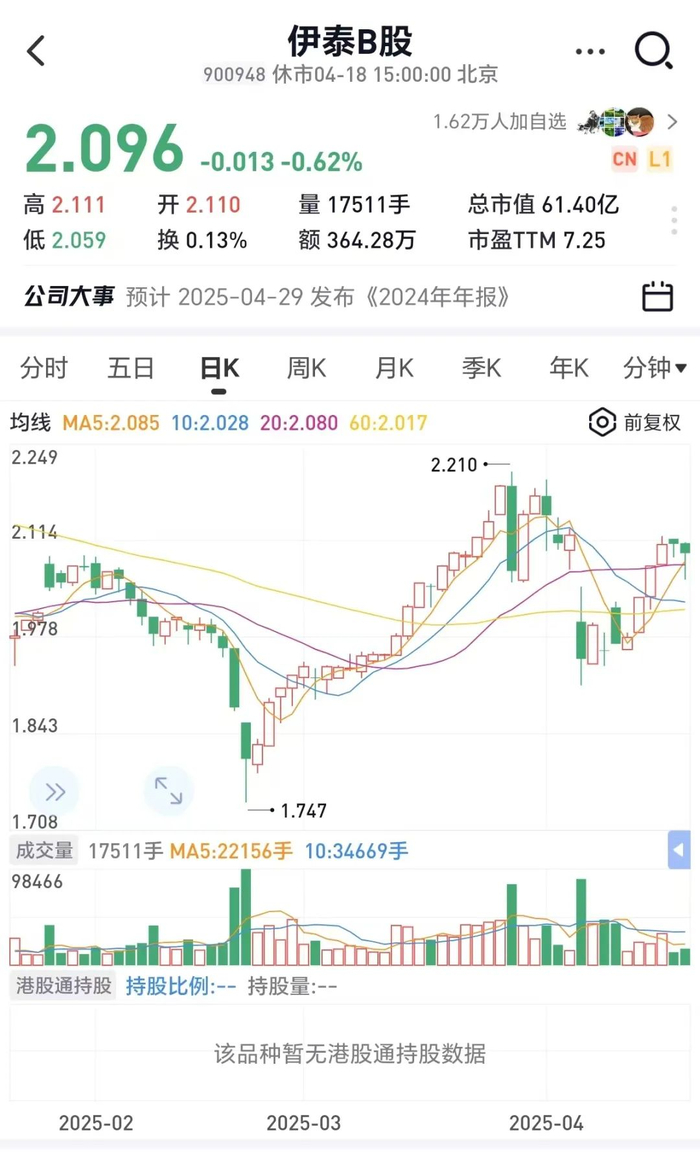Switch to the 年K chart tab
Viewport: 700px width, 1152px height.
[569, 368]
